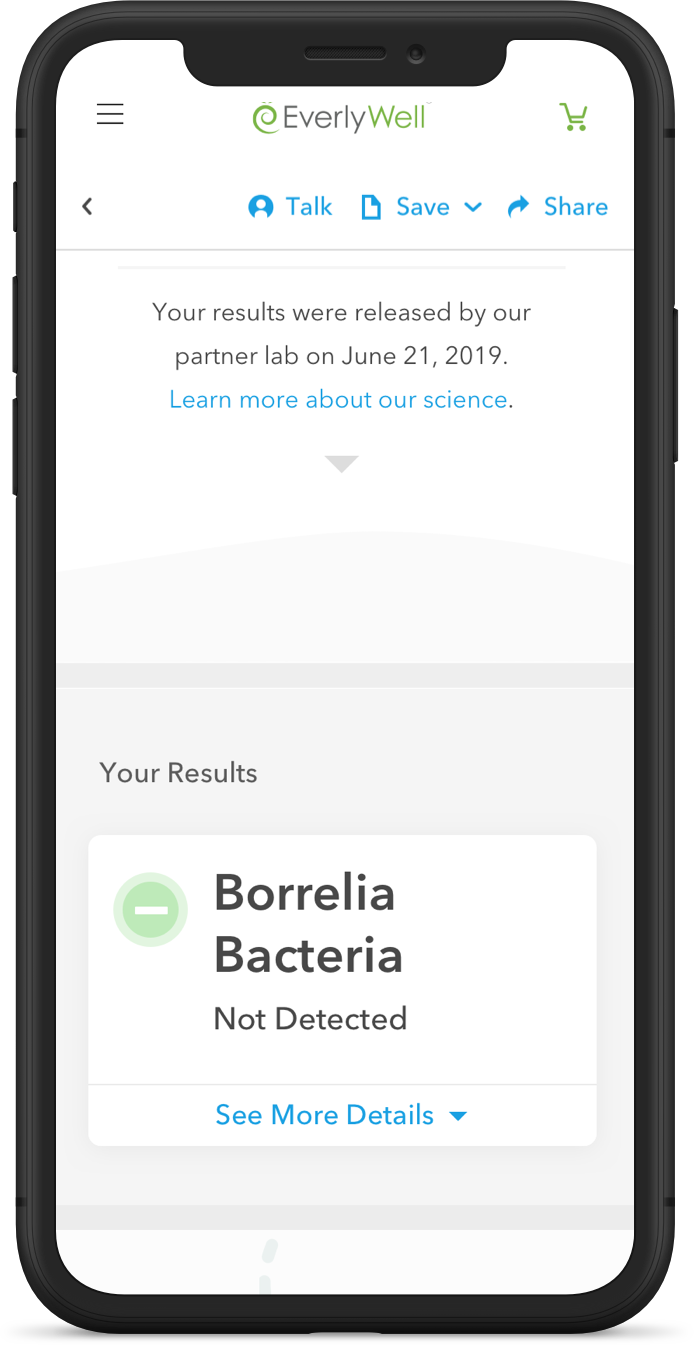694x1345 pixels.
Task: Go back with the arrow
Action: click(x=88, y=206)
